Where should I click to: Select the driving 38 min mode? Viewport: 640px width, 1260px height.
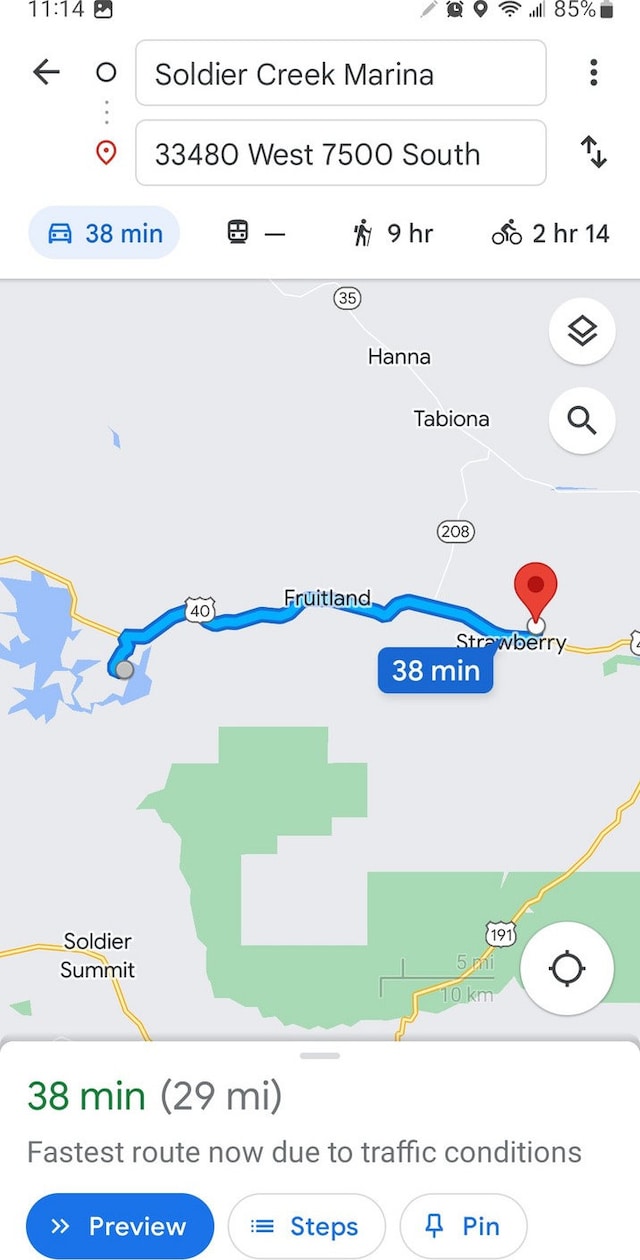[105, 233]
